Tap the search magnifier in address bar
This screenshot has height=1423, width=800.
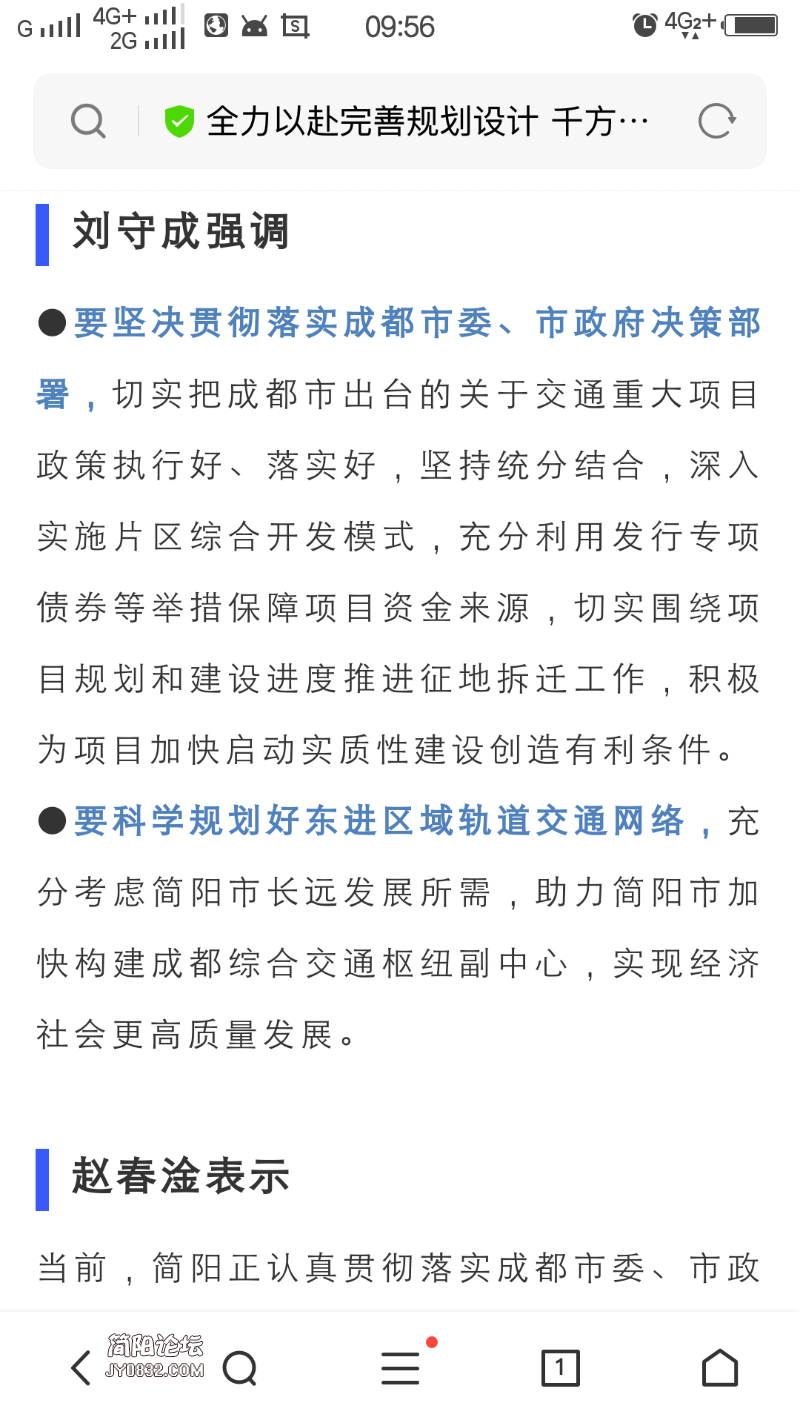pyautogui.click(x=88, y=122)
